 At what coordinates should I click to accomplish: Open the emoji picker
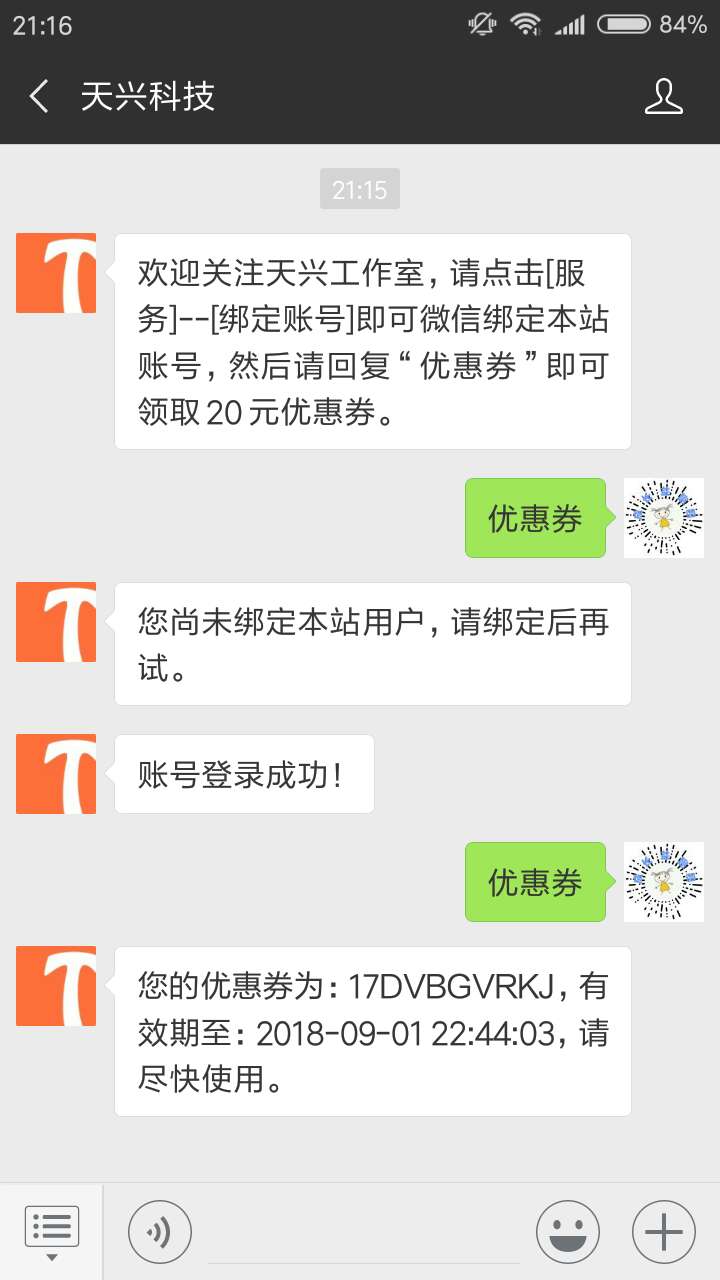point(567,1232)
